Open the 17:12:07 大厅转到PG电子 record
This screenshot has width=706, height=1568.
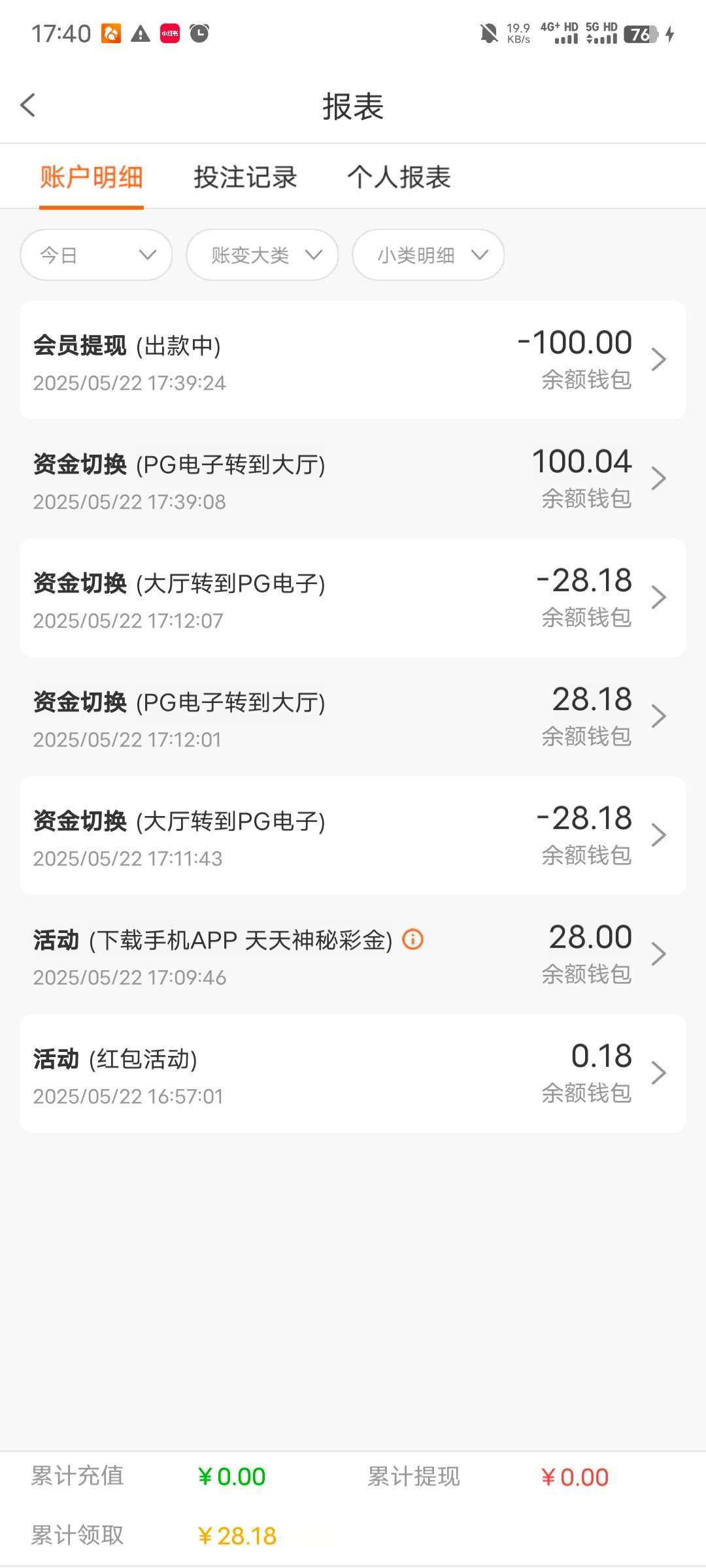coord(353,598)
